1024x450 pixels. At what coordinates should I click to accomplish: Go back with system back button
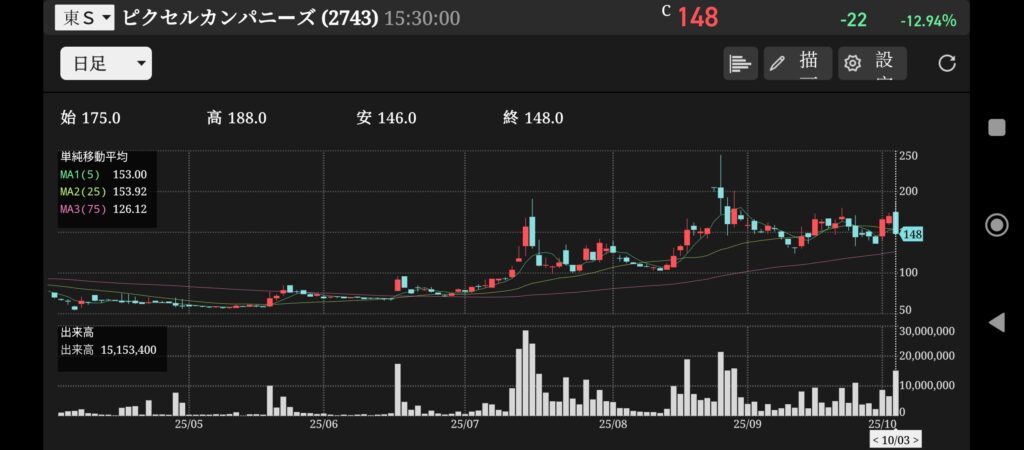[996, 322]
